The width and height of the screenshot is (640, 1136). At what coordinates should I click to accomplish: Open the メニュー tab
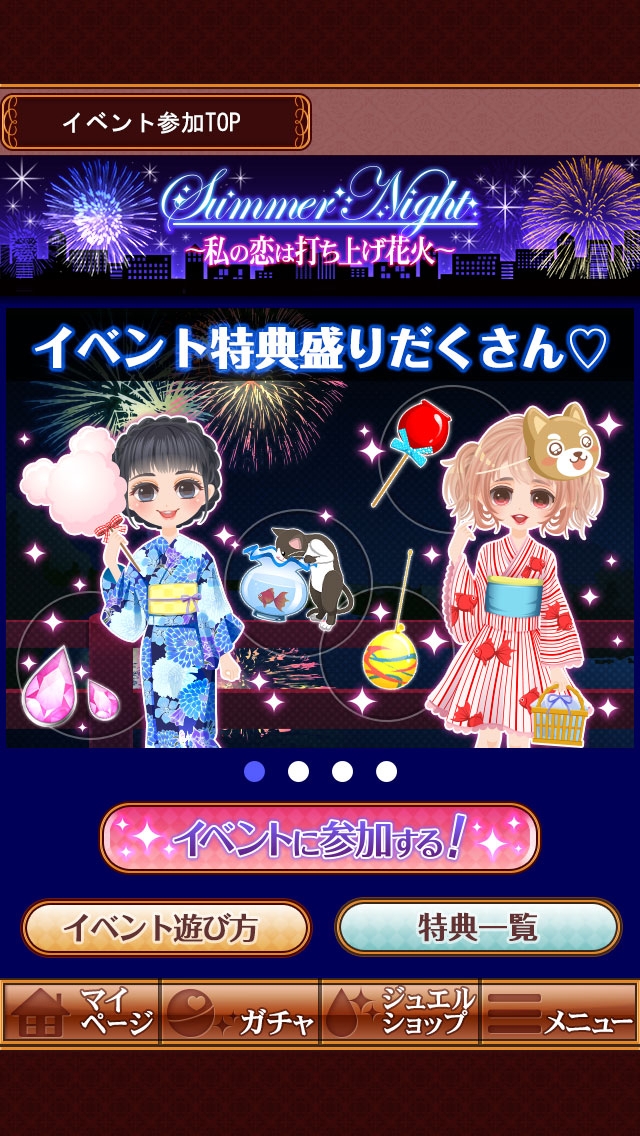coord(560,1012)
